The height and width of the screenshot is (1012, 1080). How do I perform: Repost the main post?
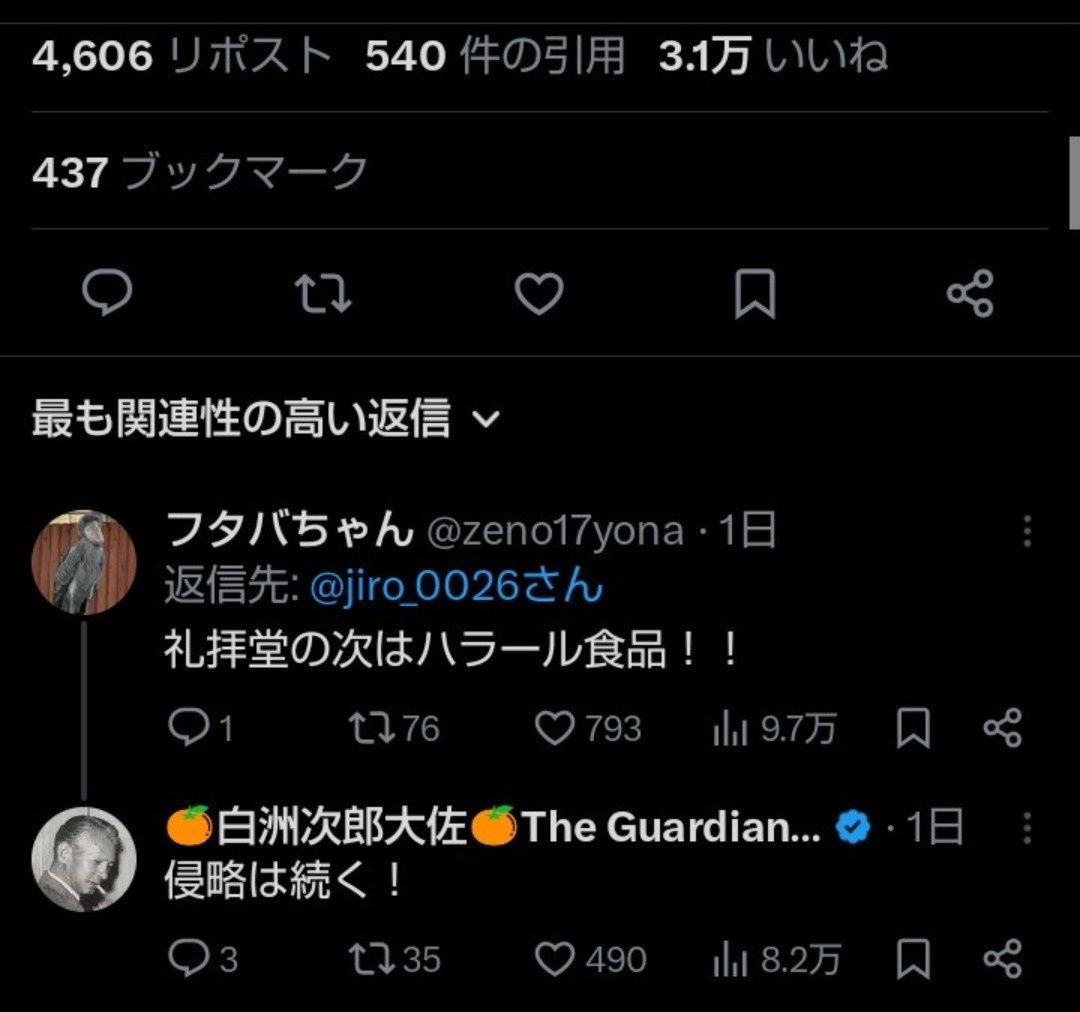click(x=323, y=294)
